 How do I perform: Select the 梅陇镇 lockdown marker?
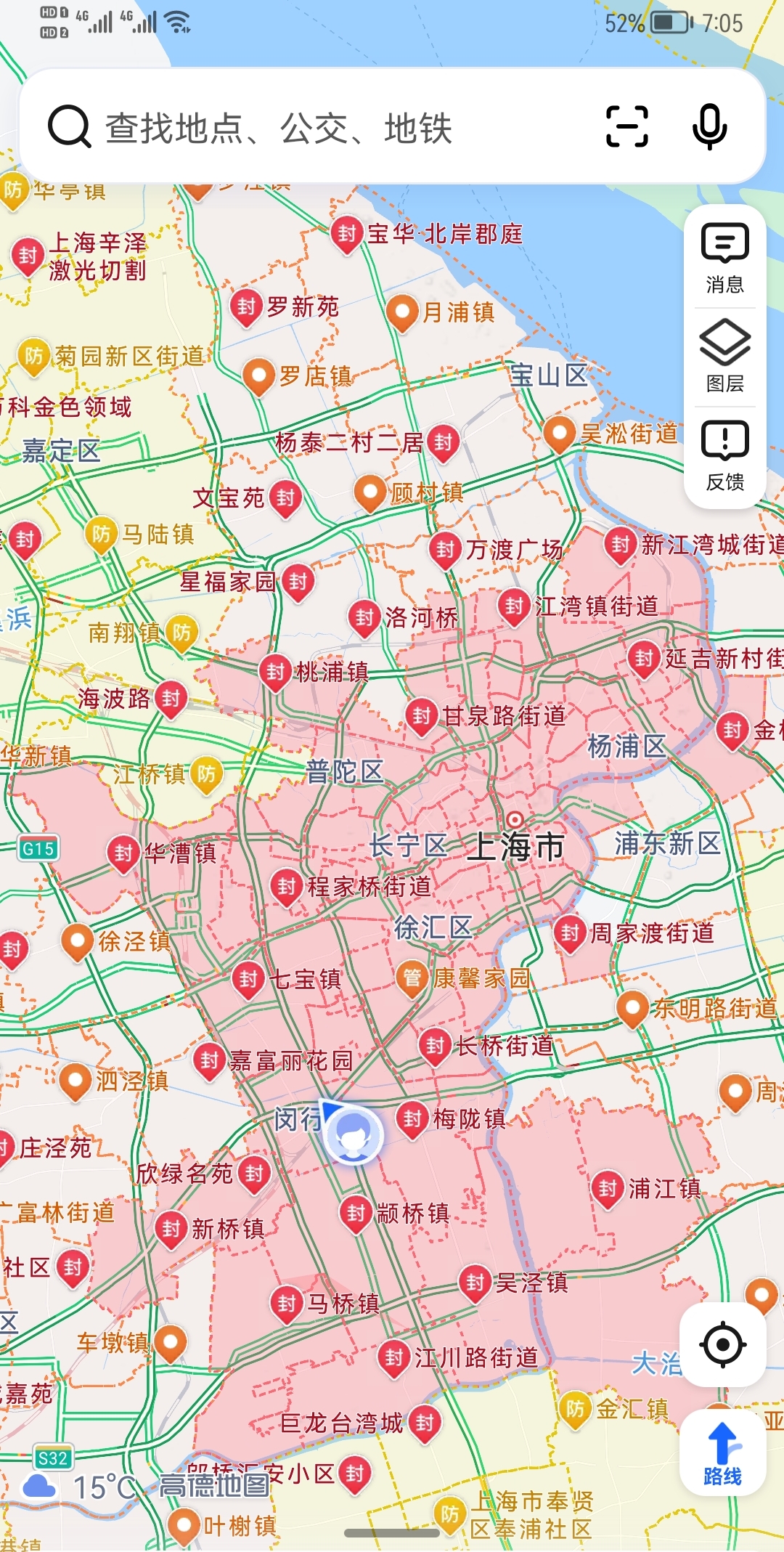coord(412,1118)
